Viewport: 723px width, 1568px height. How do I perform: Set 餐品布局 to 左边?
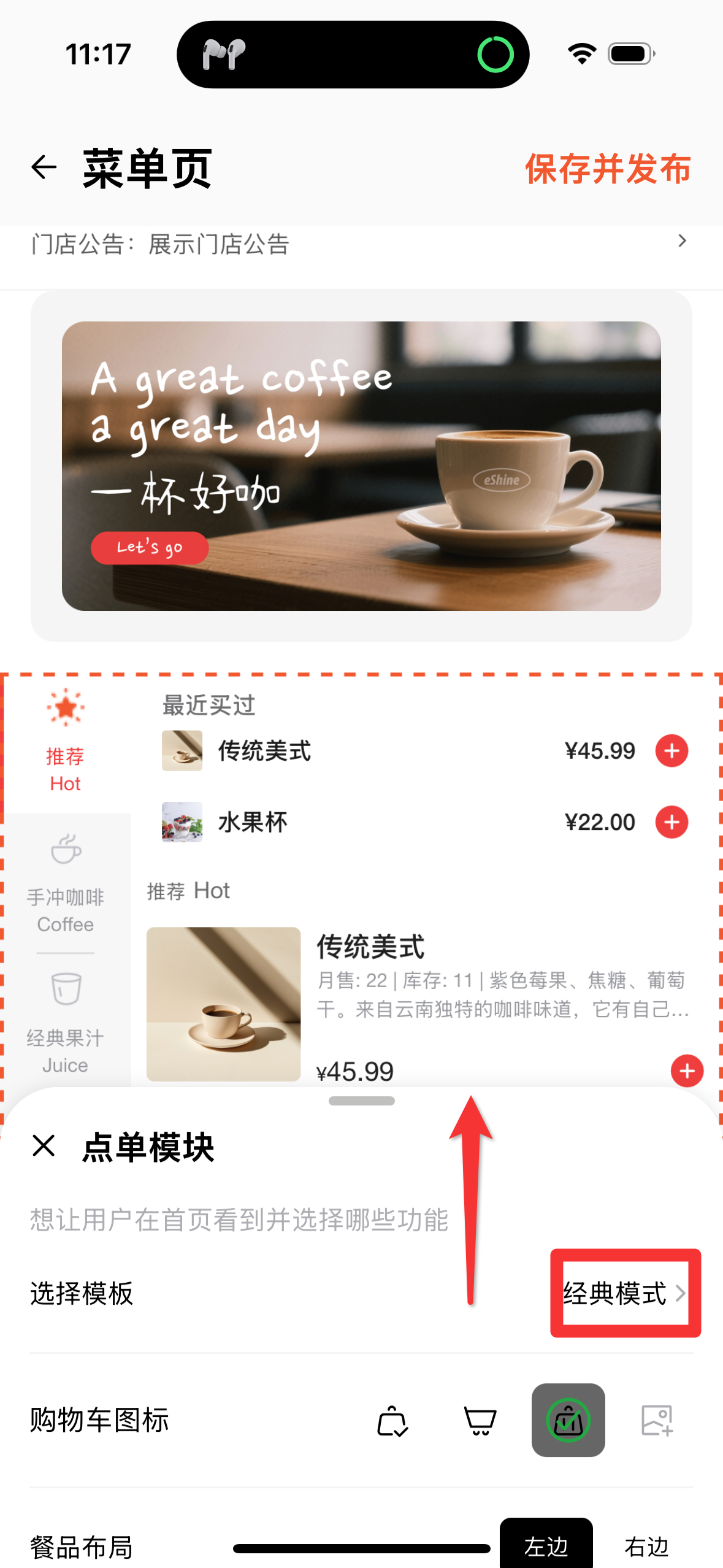(x=546, y=1545)
